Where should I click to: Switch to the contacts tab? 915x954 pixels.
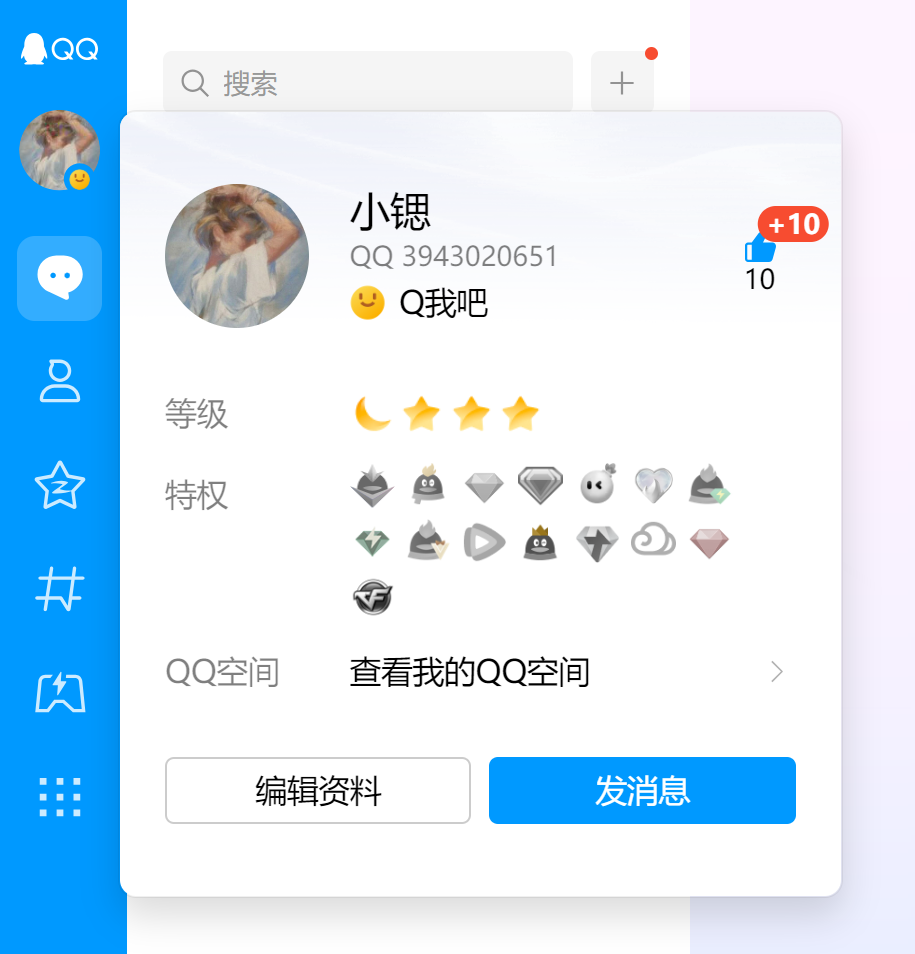59,381
